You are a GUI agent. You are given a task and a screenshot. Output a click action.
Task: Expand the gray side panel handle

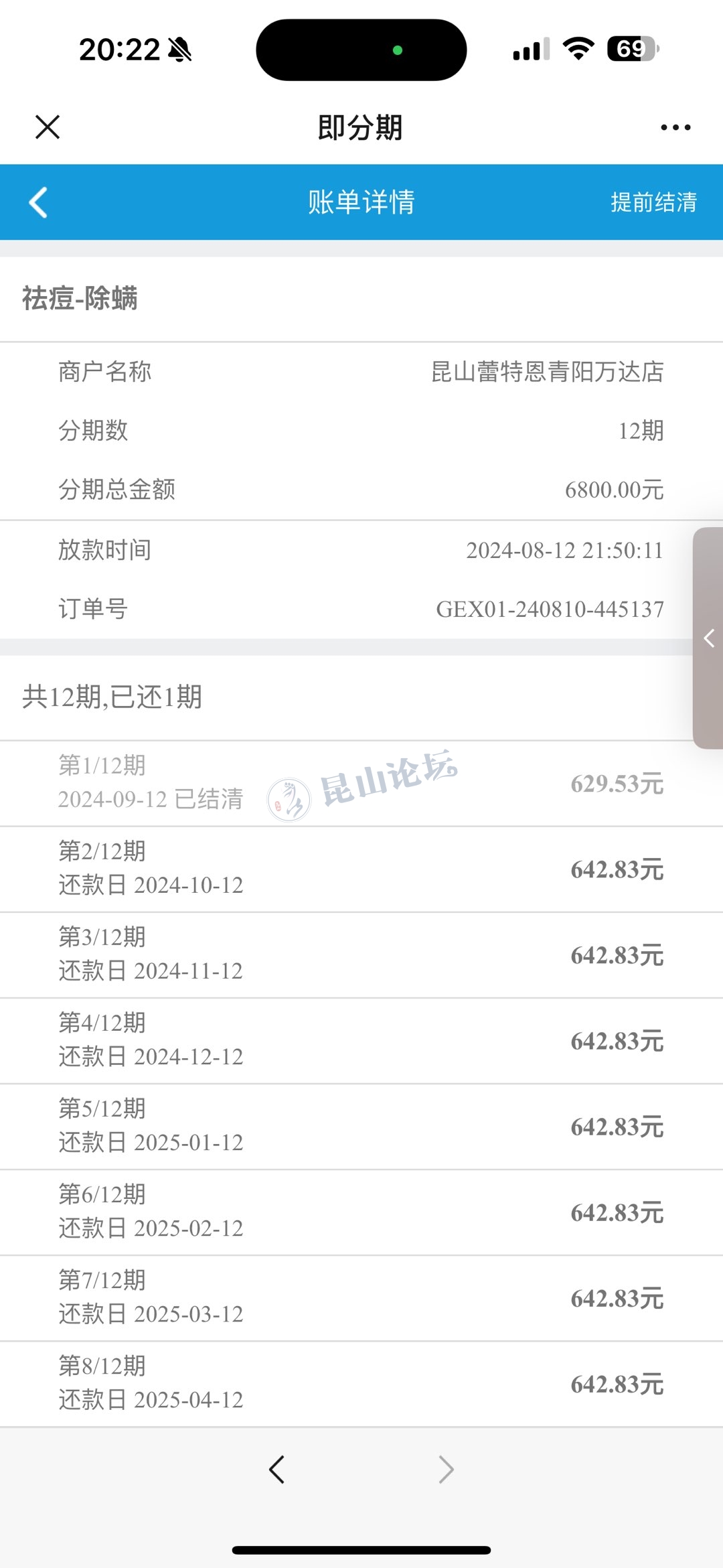708,638
